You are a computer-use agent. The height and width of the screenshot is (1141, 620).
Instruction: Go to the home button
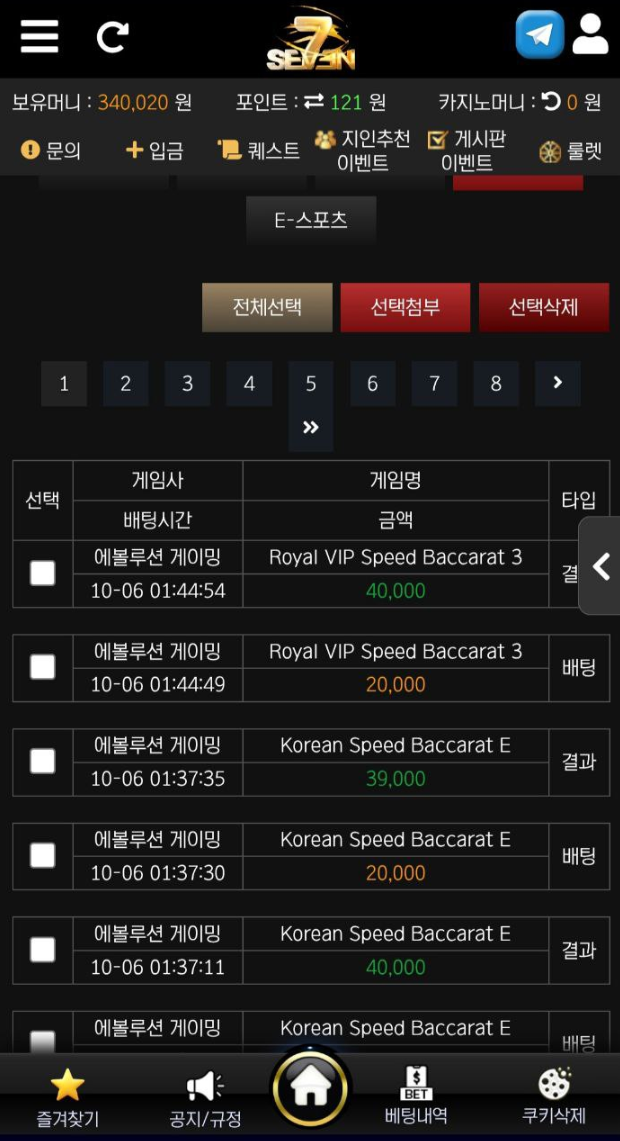310,1090
